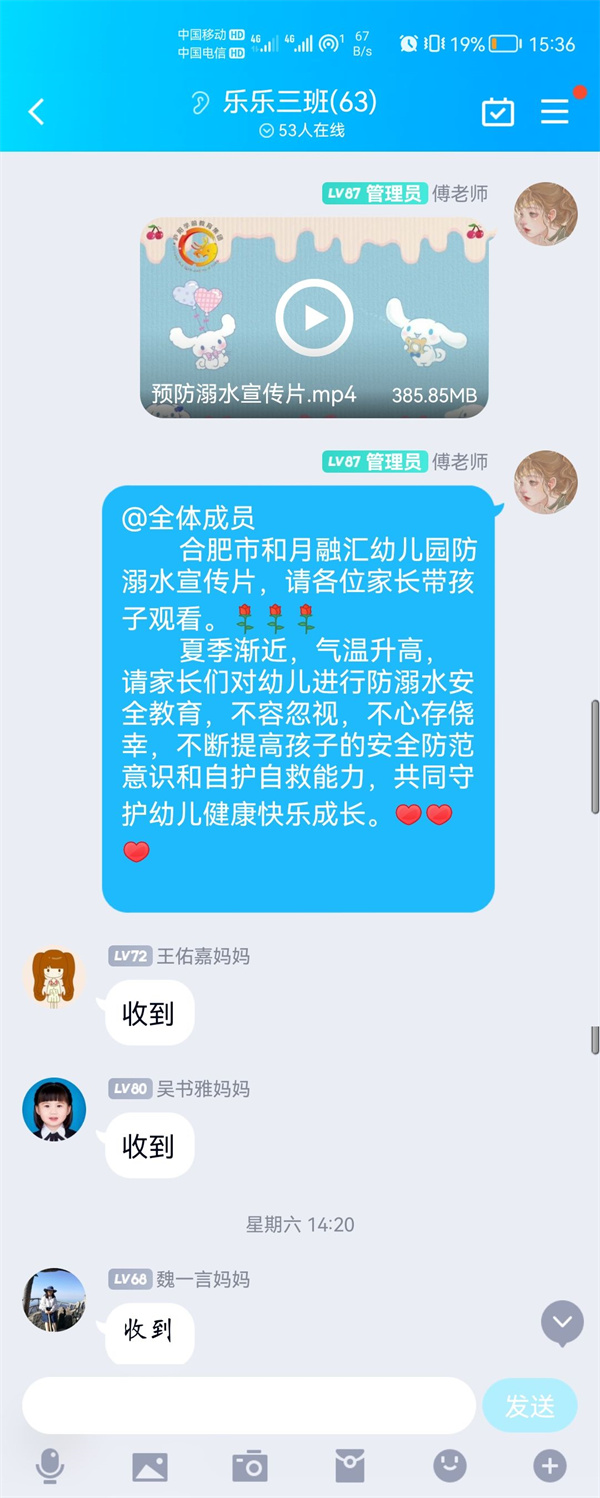Tap the message input field
The width and height of the screenshot is (600, 1498).
pos(248,1406)
